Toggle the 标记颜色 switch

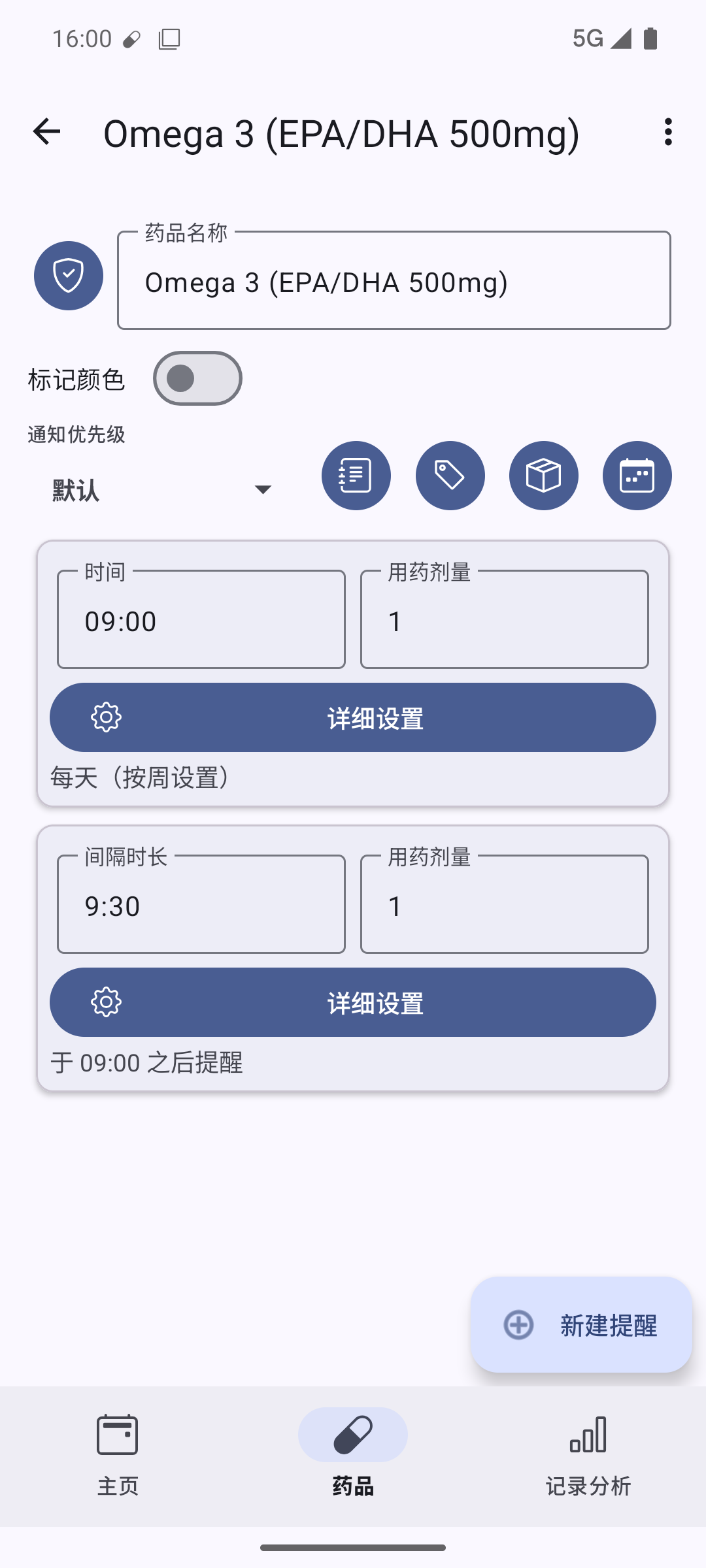pyautogui.click(x=197, y=378)
